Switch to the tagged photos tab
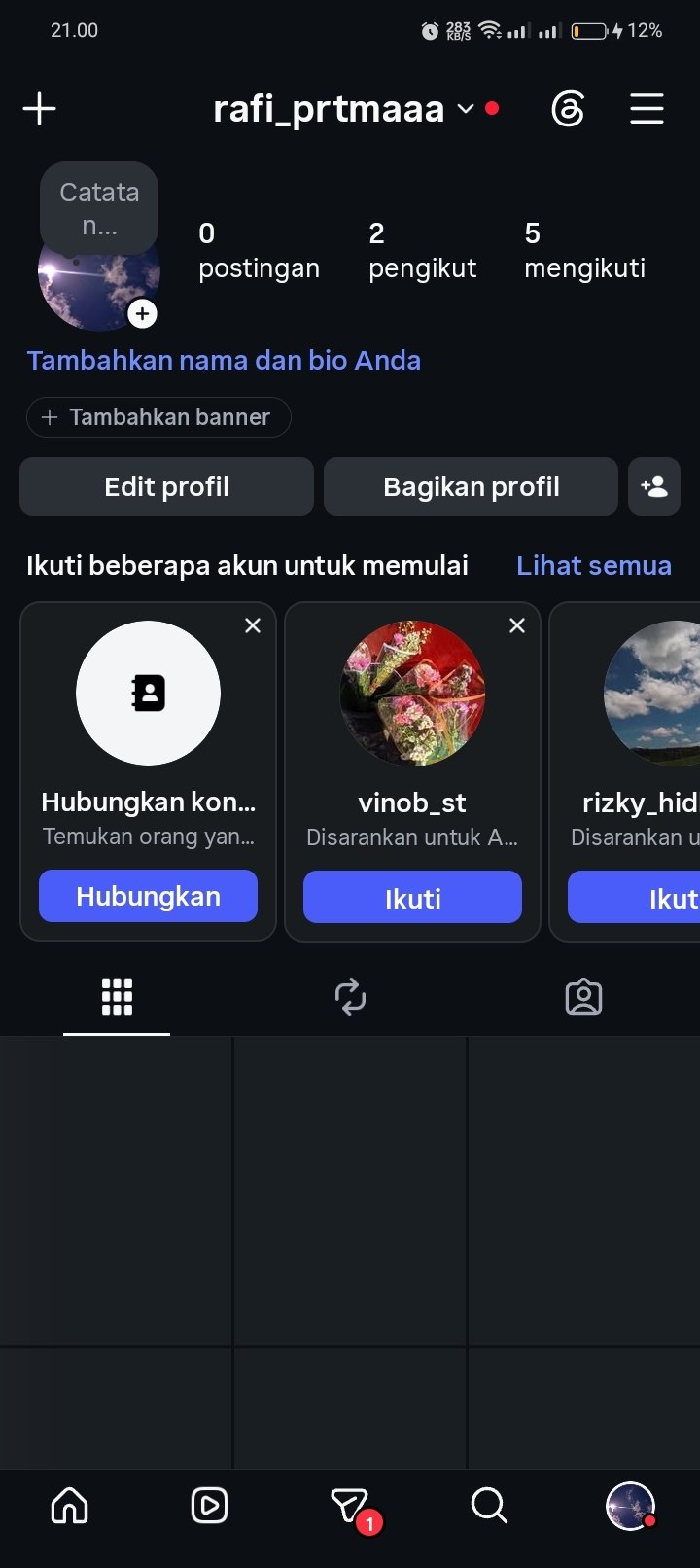700x1568 pixels. (x=583, y=997)
